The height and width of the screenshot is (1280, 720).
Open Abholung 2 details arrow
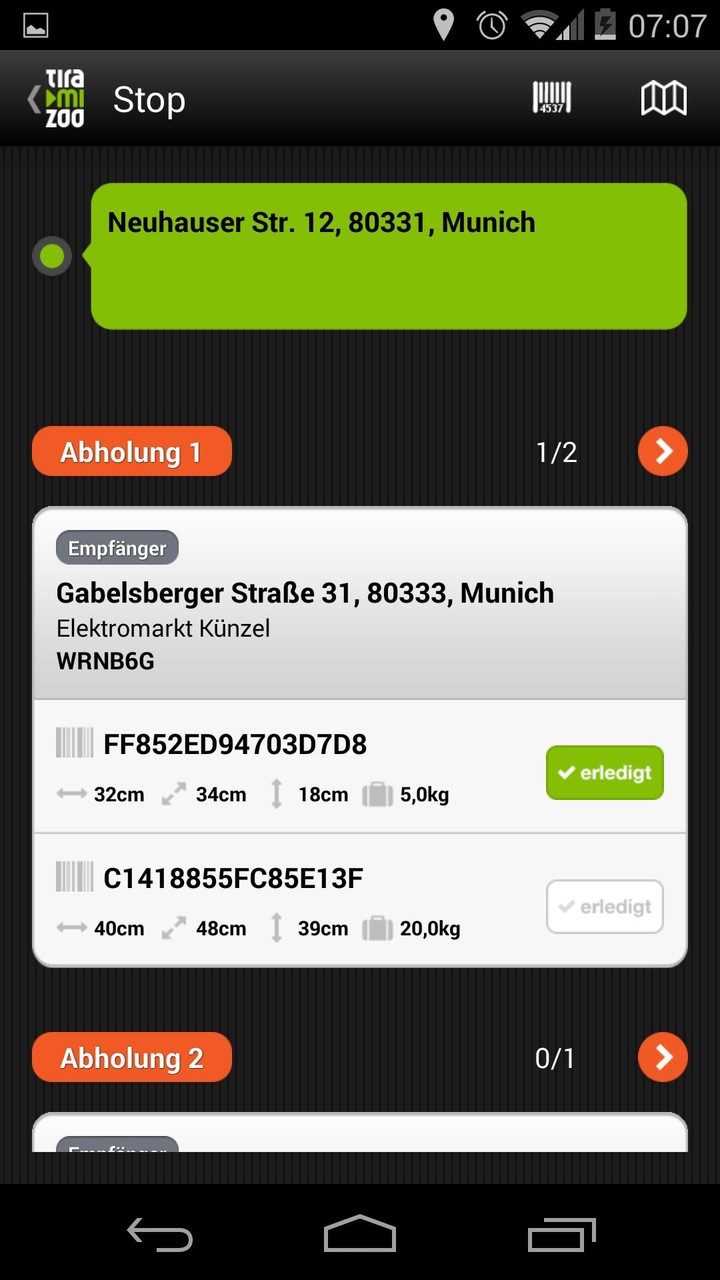(663, 1058)
